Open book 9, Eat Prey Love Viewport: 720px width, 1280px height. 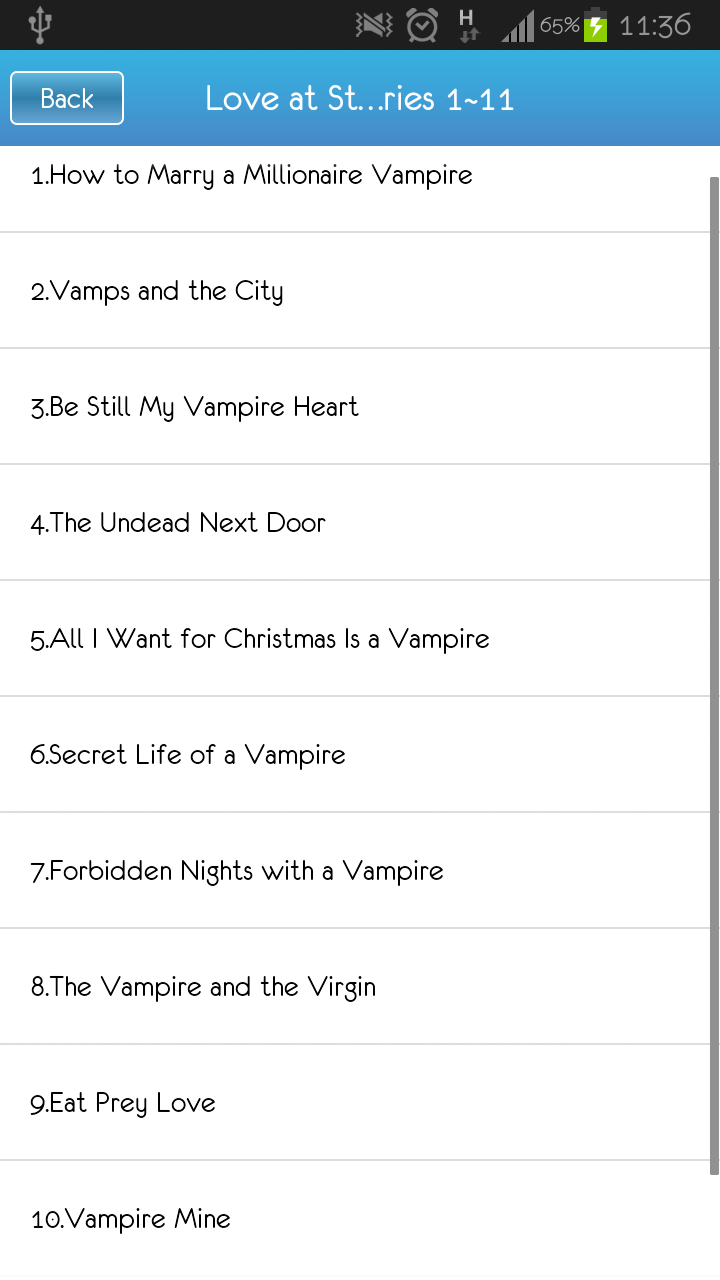[123, 1103]
